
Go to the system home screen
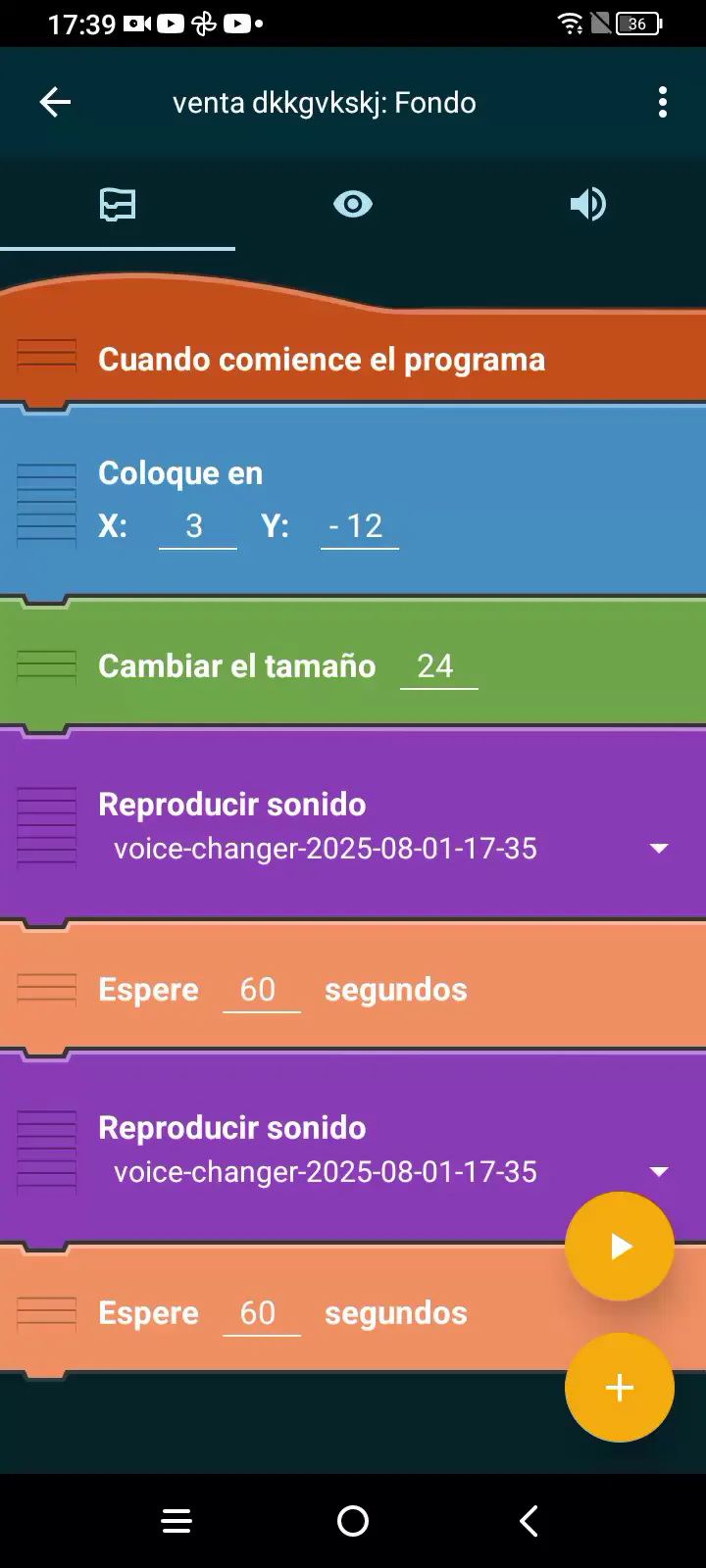point(353,1521)
